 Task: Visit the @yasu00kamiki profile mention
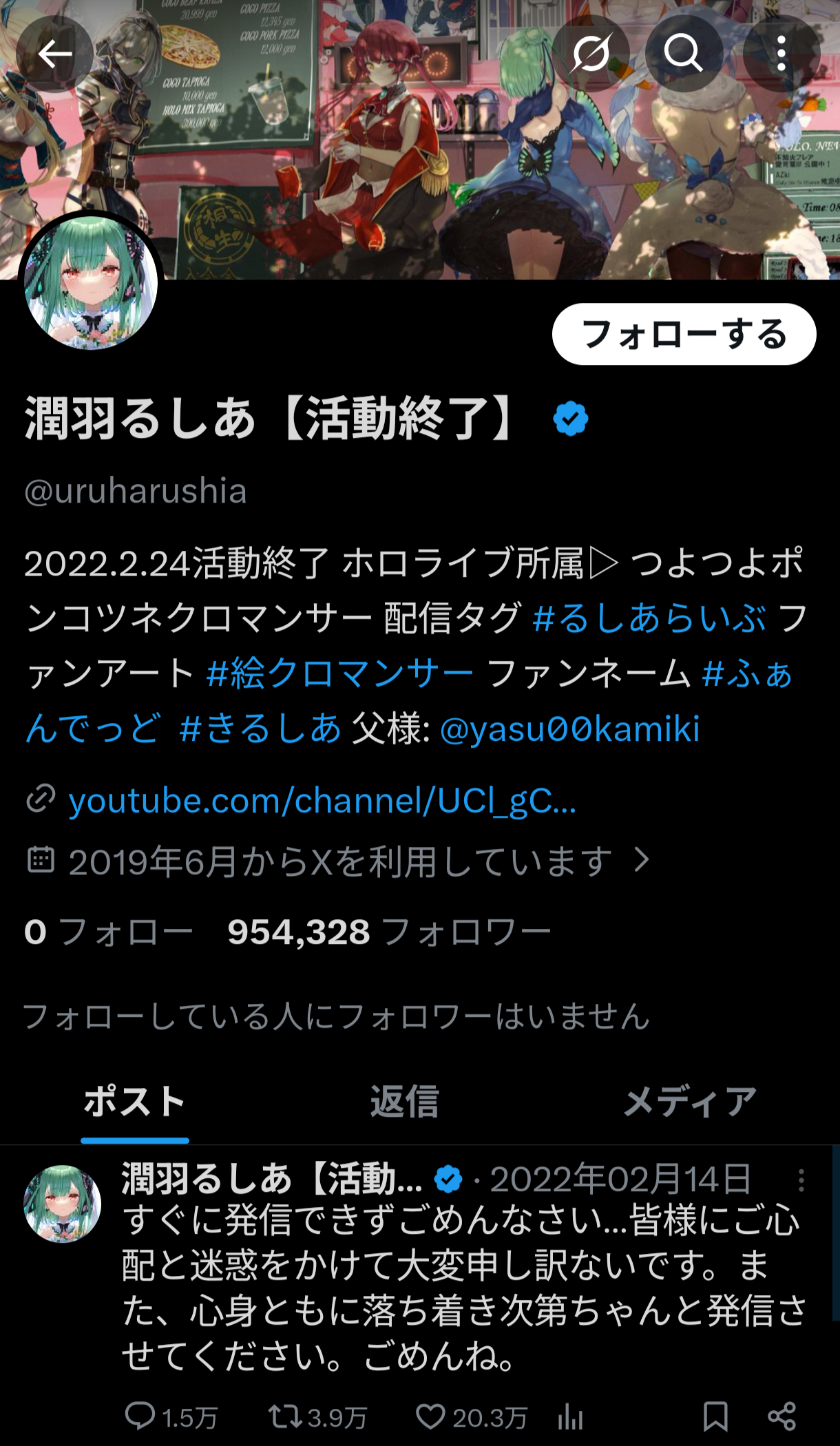[x=569, y=729]
